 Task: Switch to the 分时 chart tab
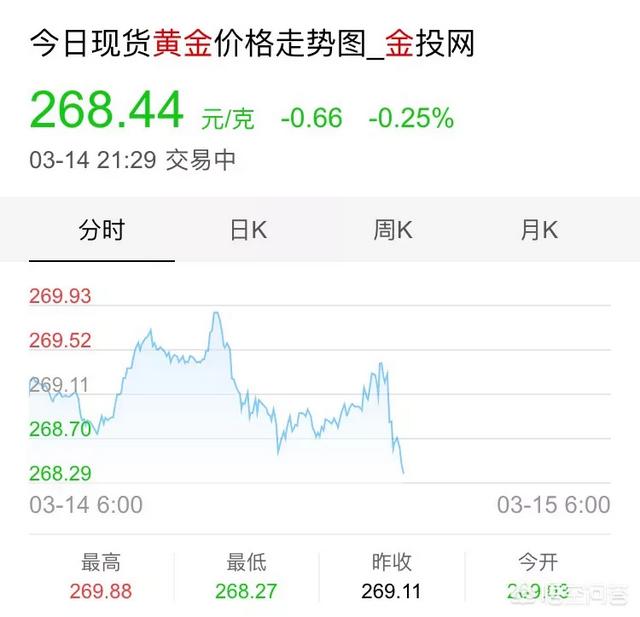[x=102, y=231]
